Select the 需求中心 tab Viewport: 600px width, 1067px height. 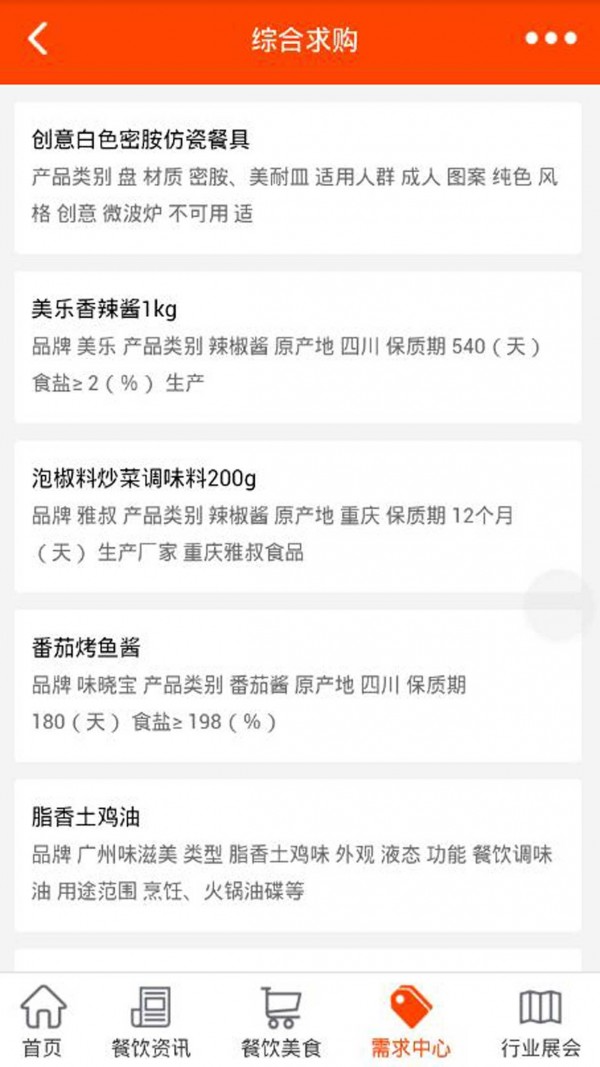(x=410, y=1021)
